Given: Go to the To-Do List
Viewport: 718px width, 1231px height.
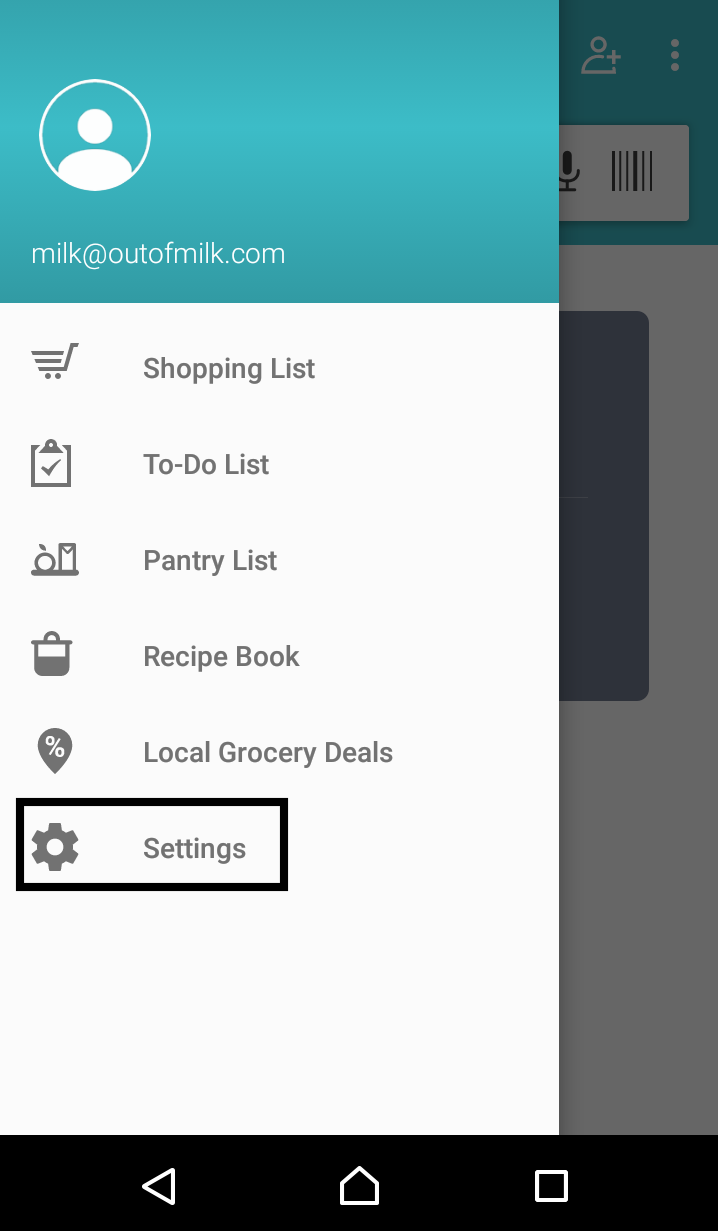Looking at the screenshot, I should [x=279, y=464].
